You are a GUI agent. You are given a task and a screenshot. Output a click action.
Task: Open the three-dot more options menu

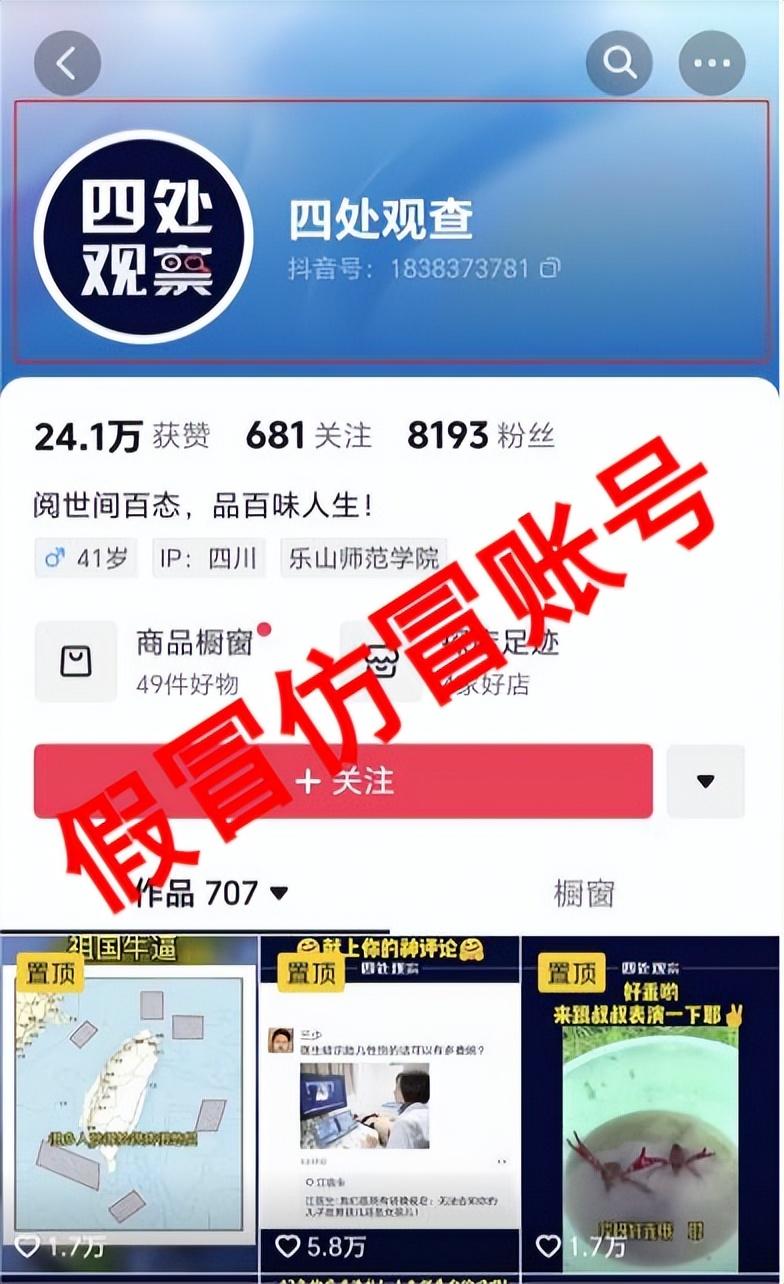pos(712,64)
